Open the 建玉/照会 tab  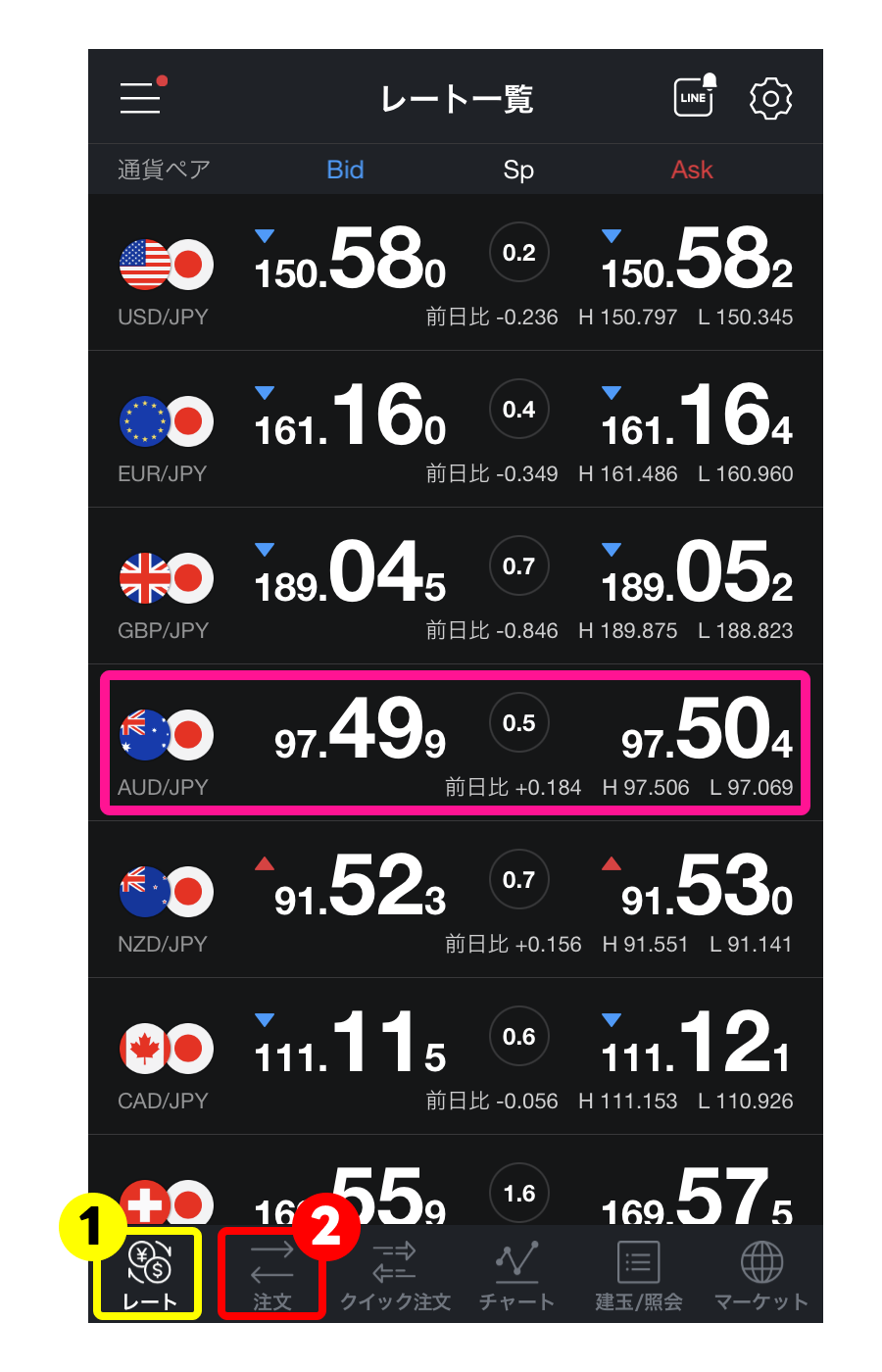point(638,1275)
